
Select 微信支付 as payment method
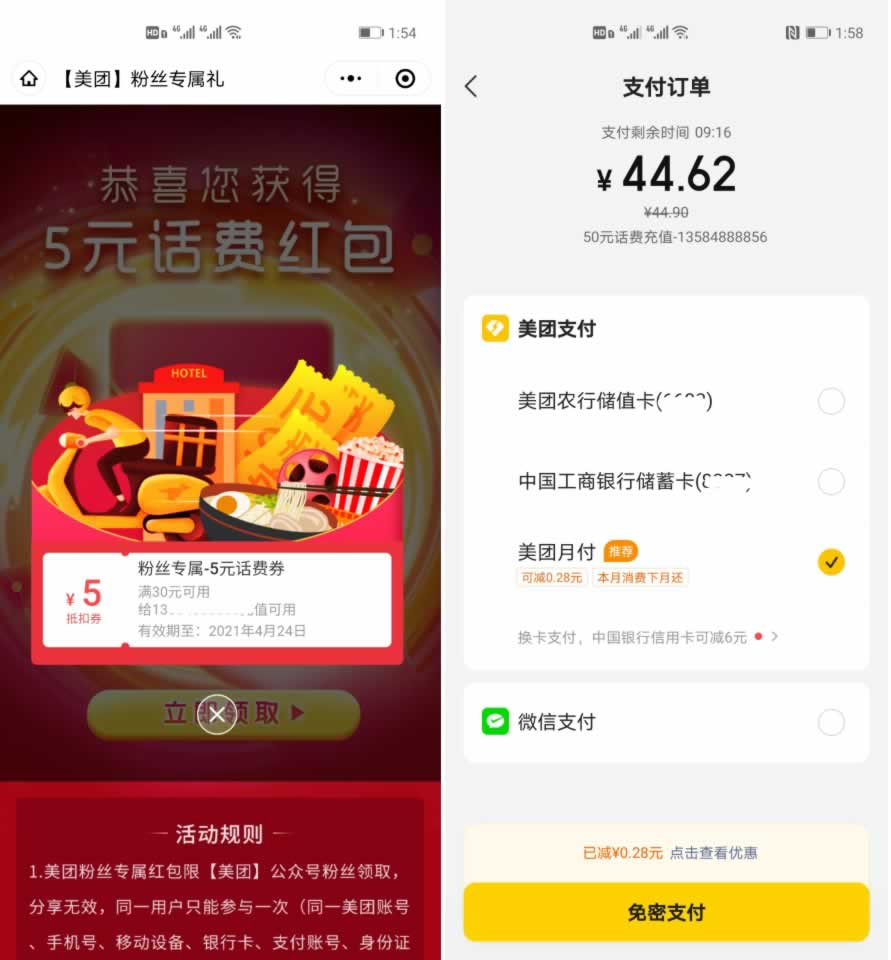pos(830,722)
